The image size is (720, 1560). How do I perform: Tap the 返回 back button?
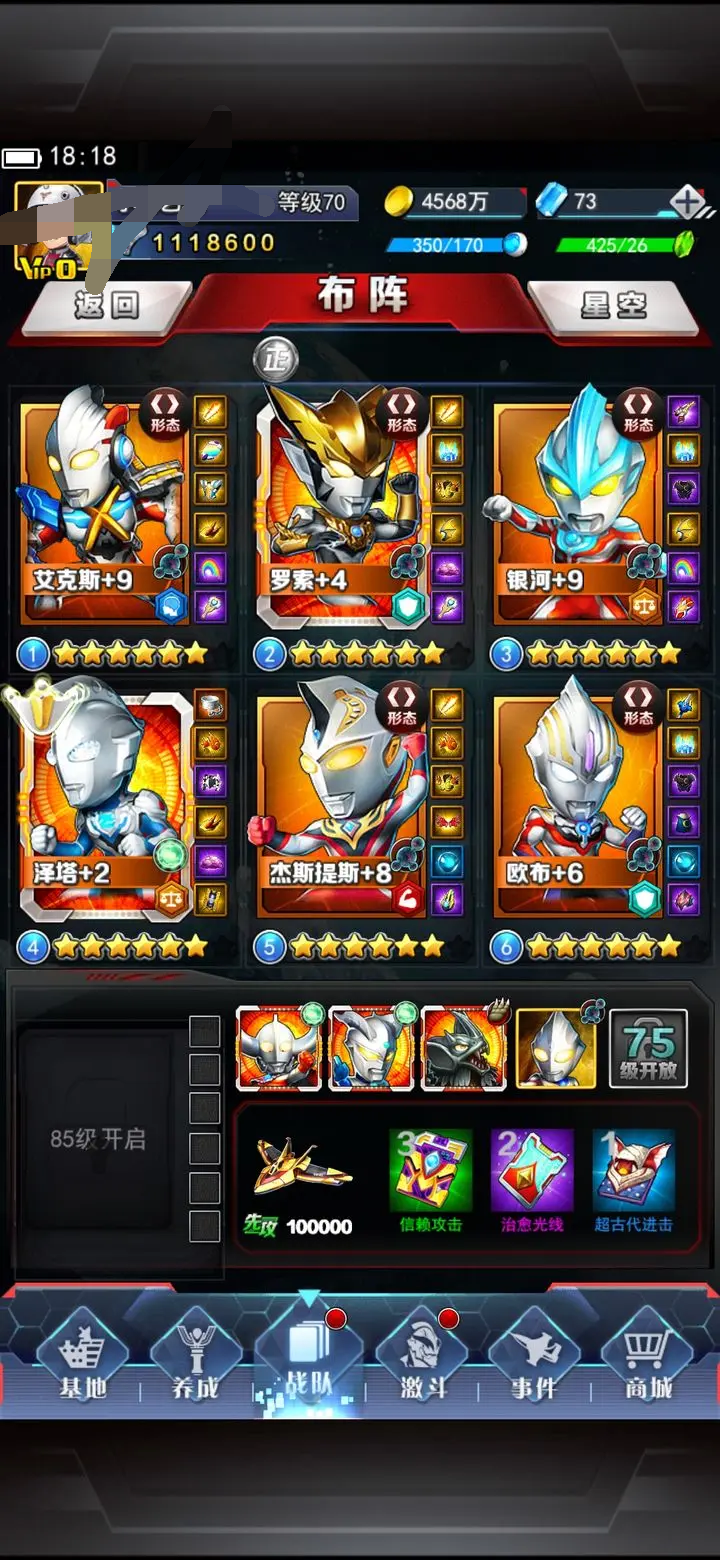106,305
